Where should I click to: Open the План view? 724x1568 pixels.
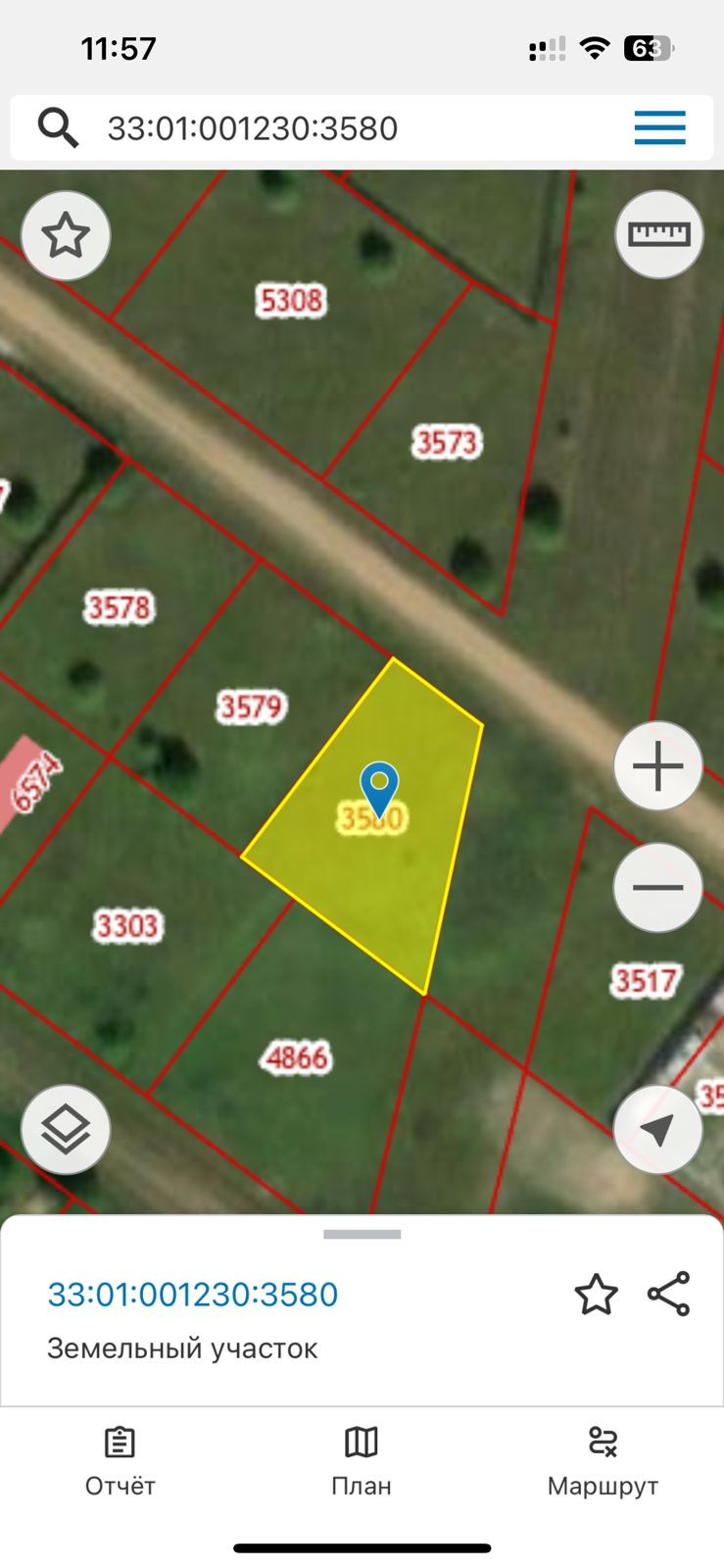coord(362,1462)
